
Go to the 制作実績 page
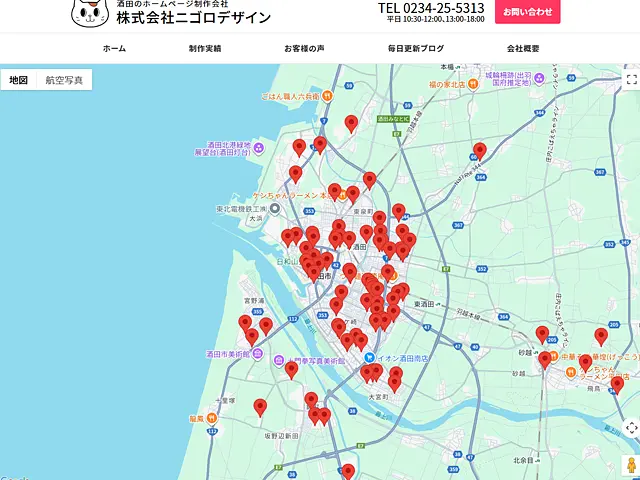[205, 48]
